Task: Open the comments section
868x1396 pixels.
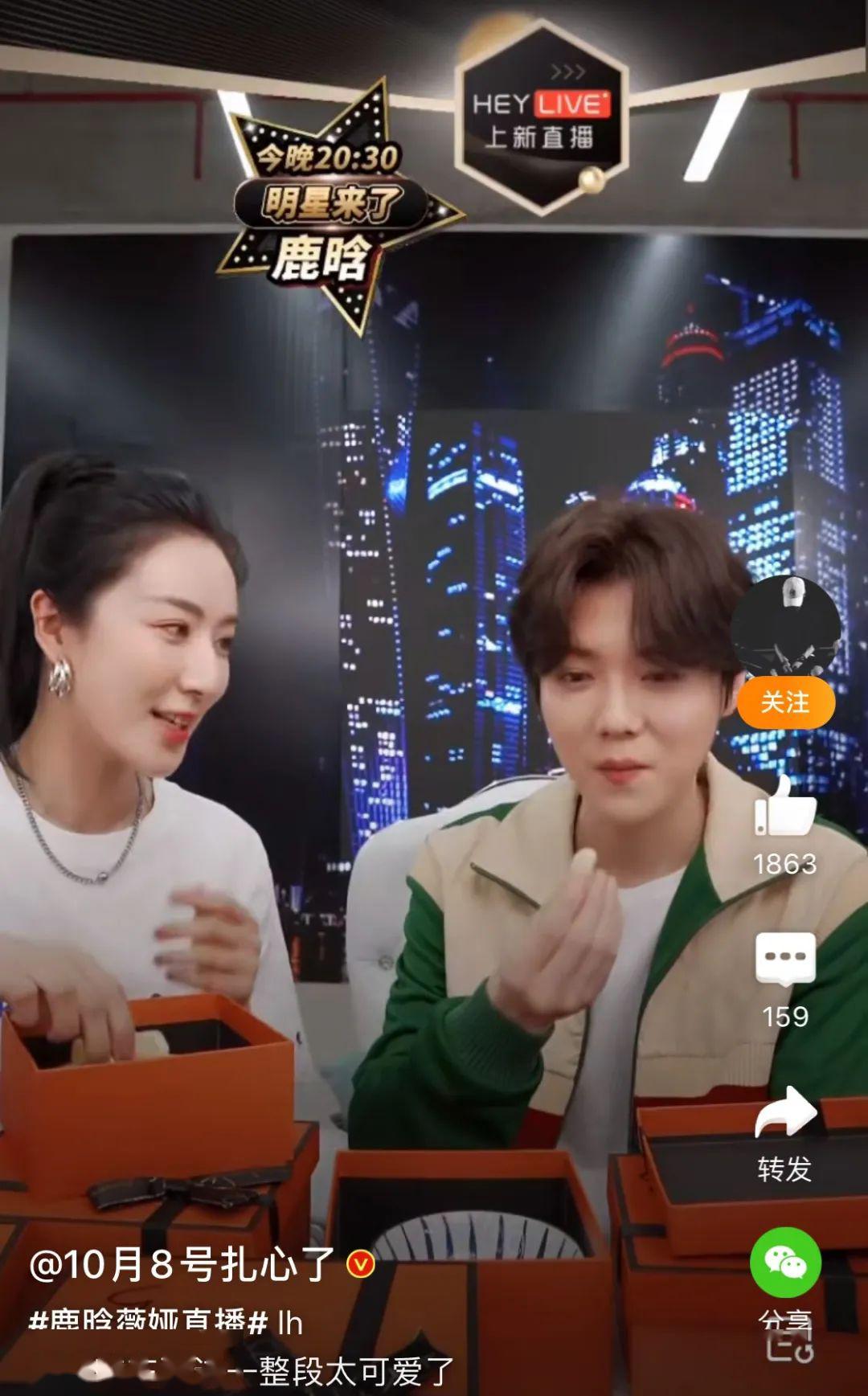Action: point(785,960)
